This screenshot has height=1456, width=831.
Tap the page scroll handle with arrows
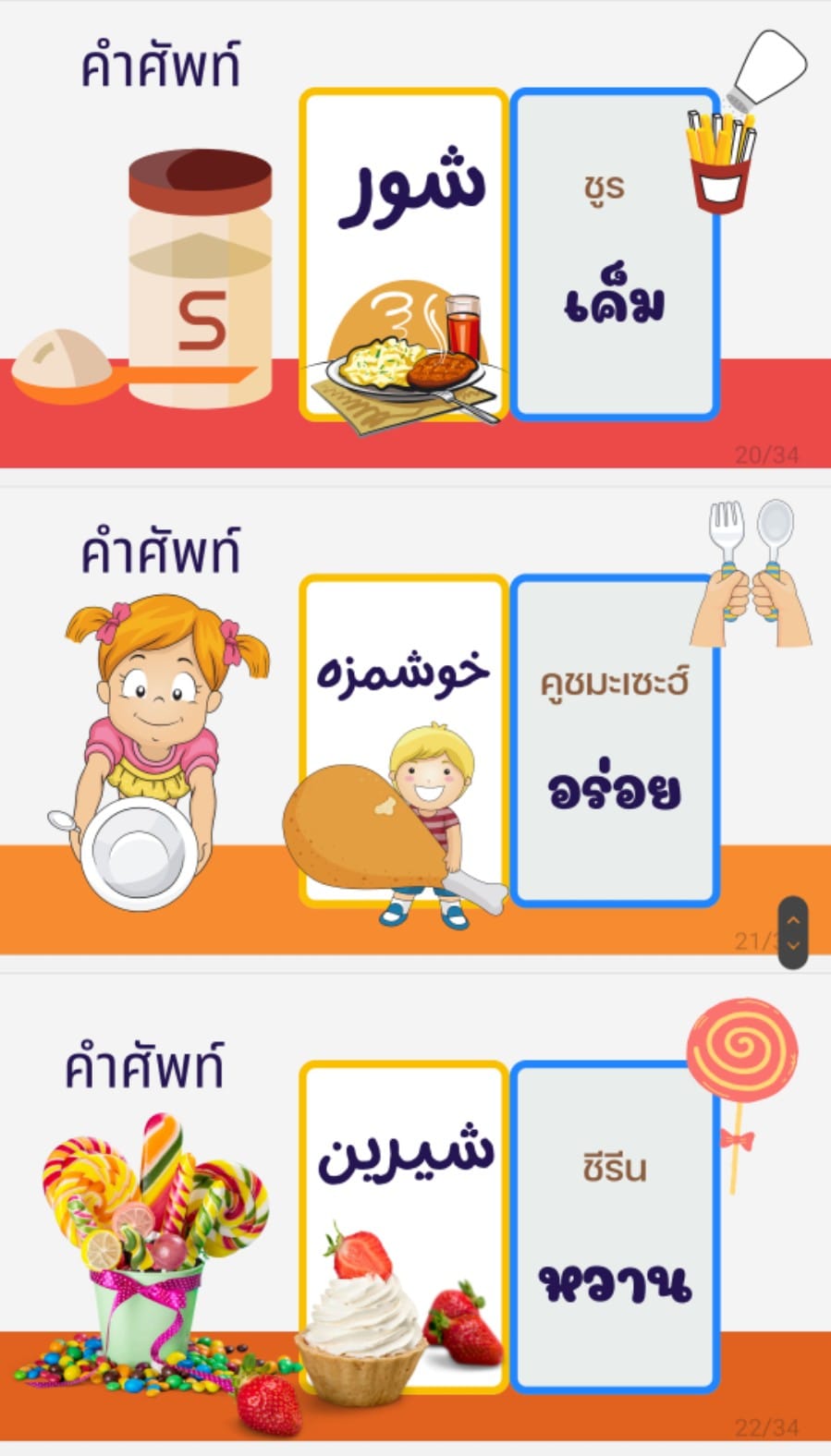tap(793, 932)
